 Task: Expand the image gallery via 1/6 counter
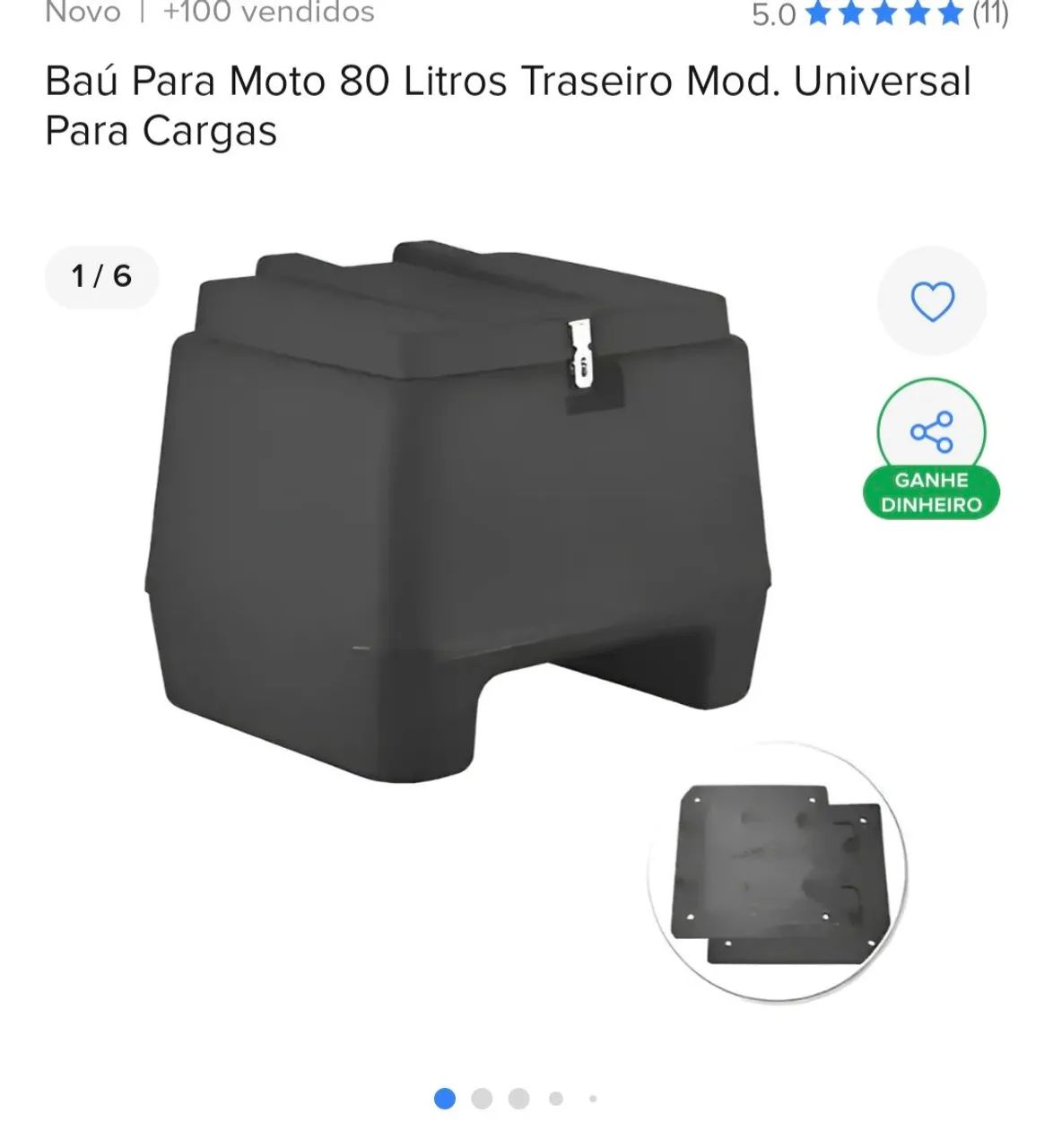pyautogui.click(x=100, y=277)
